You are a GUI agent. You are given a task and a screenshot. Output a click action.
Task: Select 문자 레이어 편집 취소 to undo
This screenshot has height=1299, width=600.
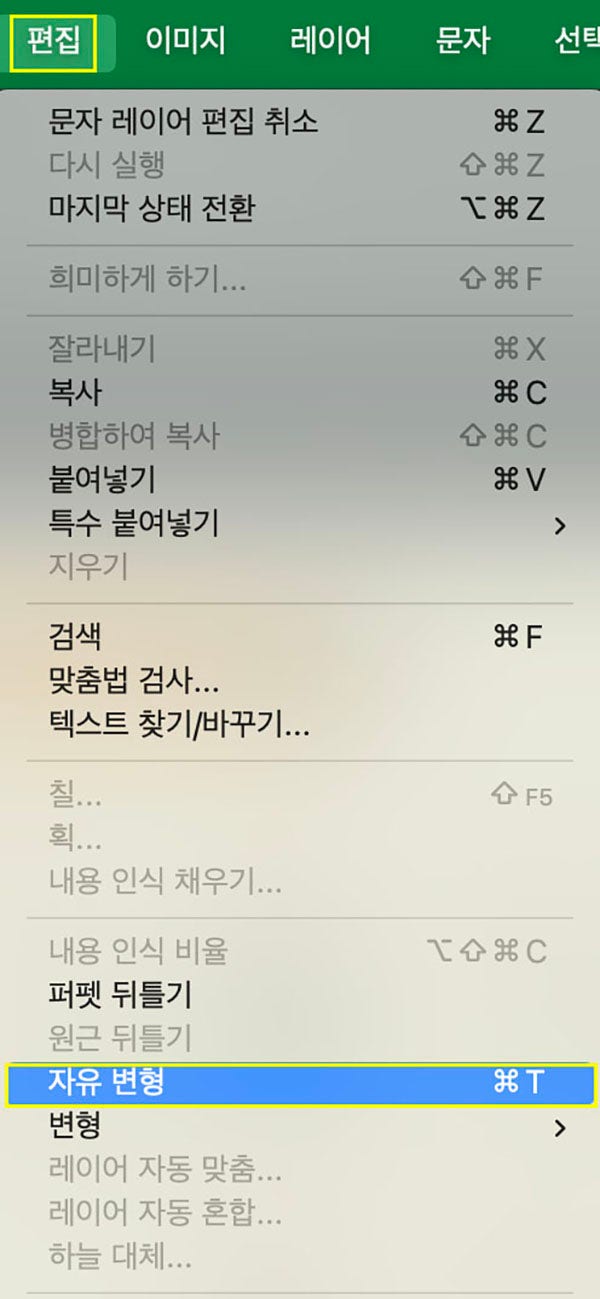click(183, 122)
